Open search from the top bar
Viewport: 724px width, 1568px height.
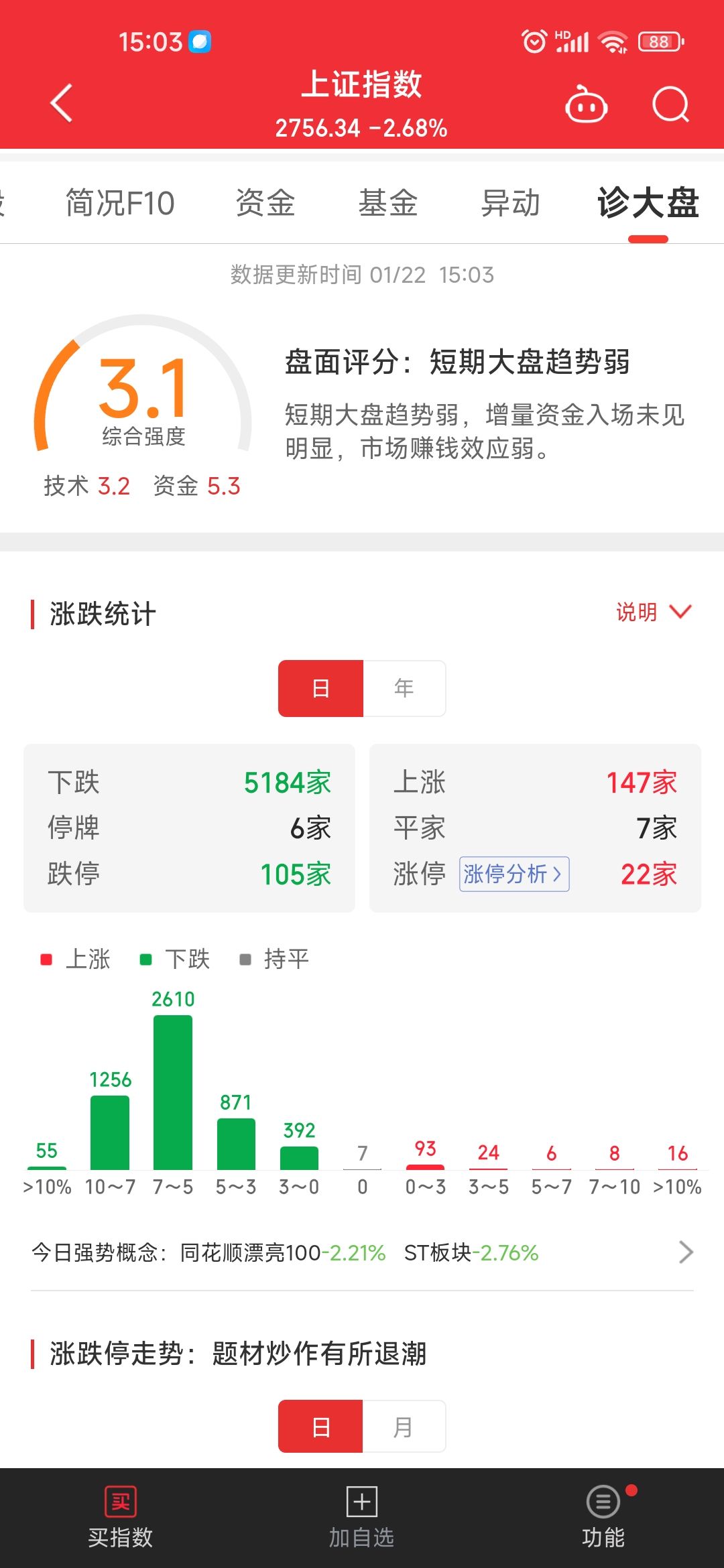(670, 105)
